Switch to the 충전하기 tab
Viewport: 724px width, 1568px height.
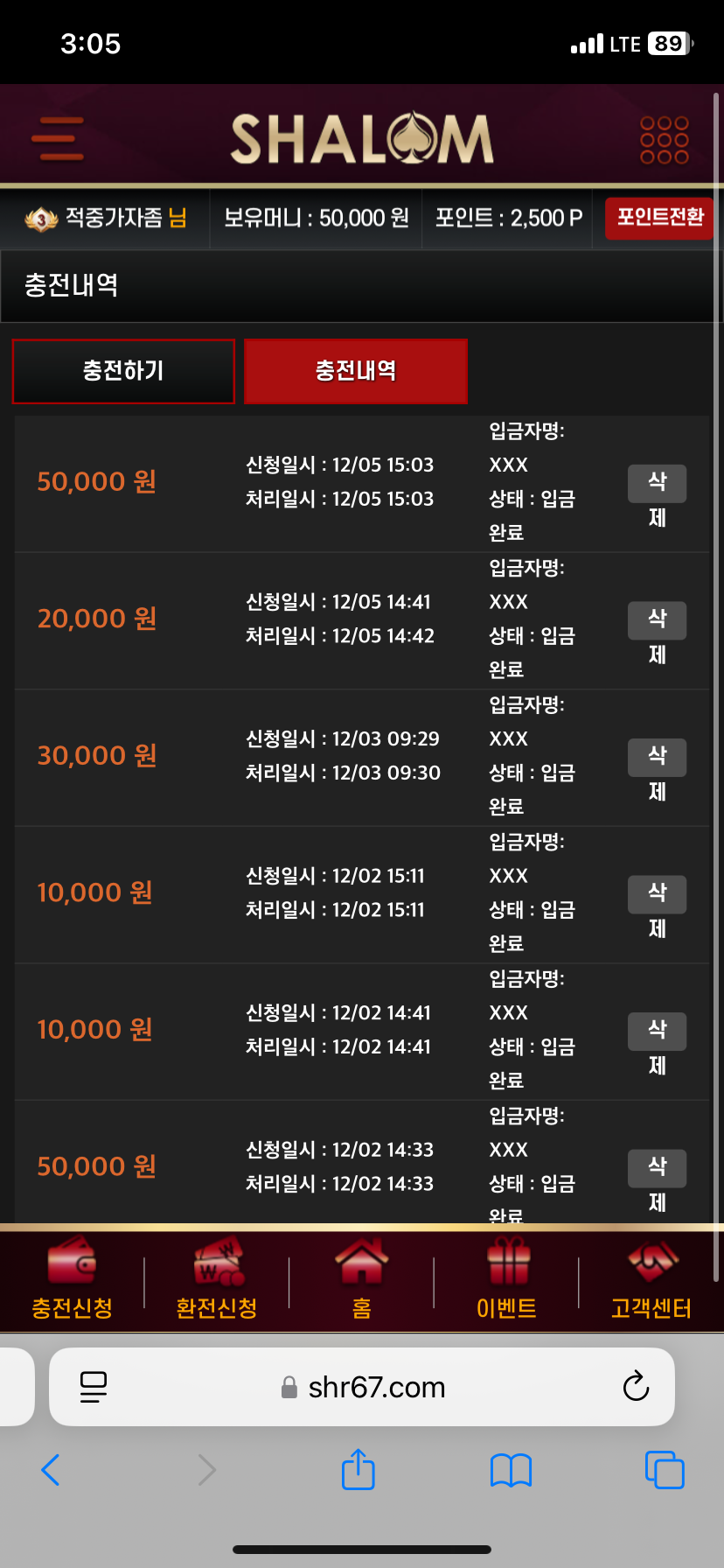tap(123, 371)
